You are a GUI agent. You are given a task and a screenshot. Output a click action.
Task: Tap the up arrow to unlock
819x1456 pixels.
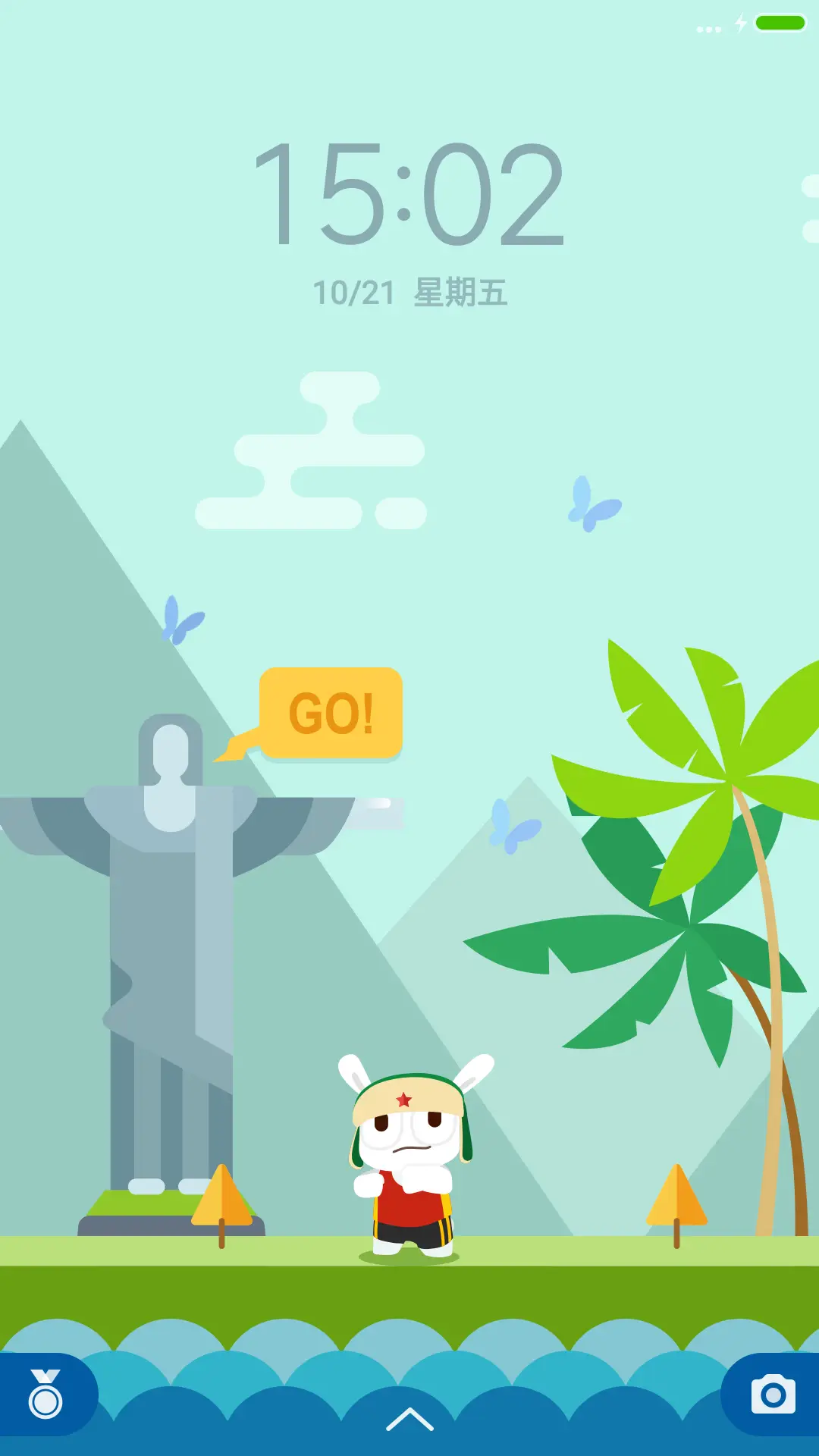[x=409, y=1420]
